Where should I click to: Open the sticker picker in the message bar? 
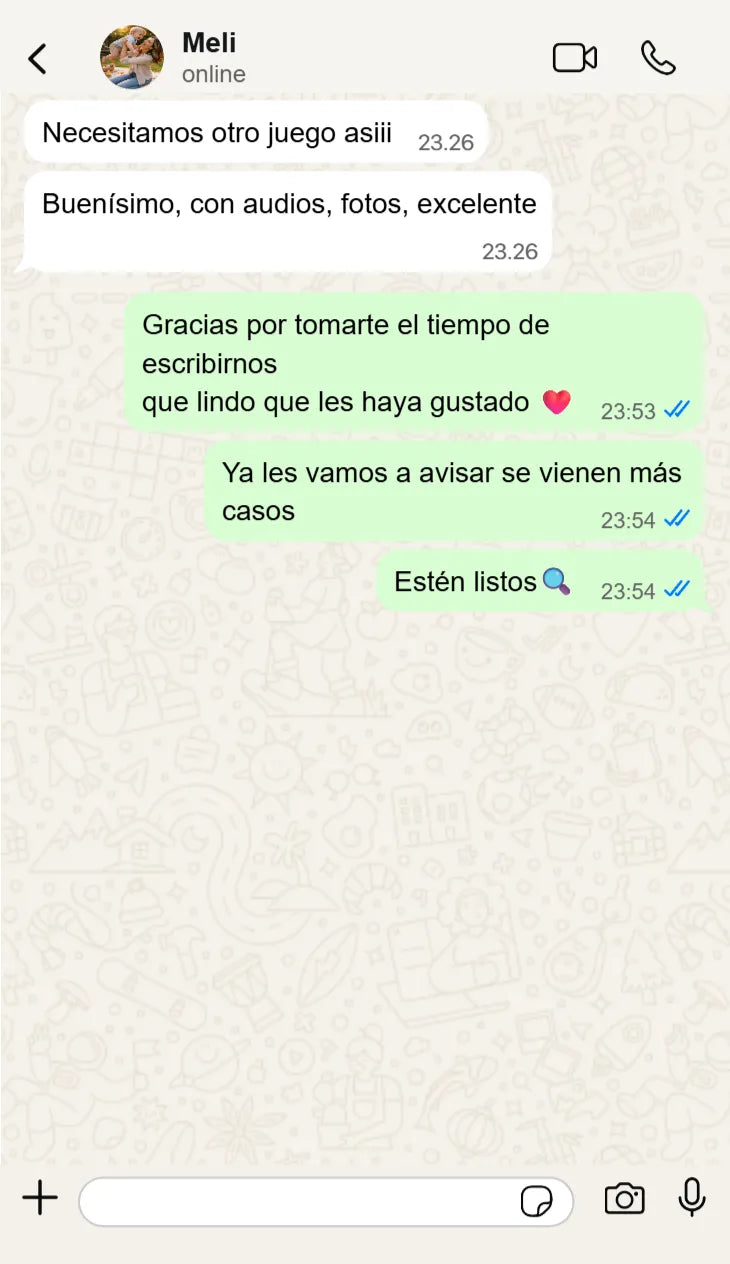click(x=538, y=1200)
